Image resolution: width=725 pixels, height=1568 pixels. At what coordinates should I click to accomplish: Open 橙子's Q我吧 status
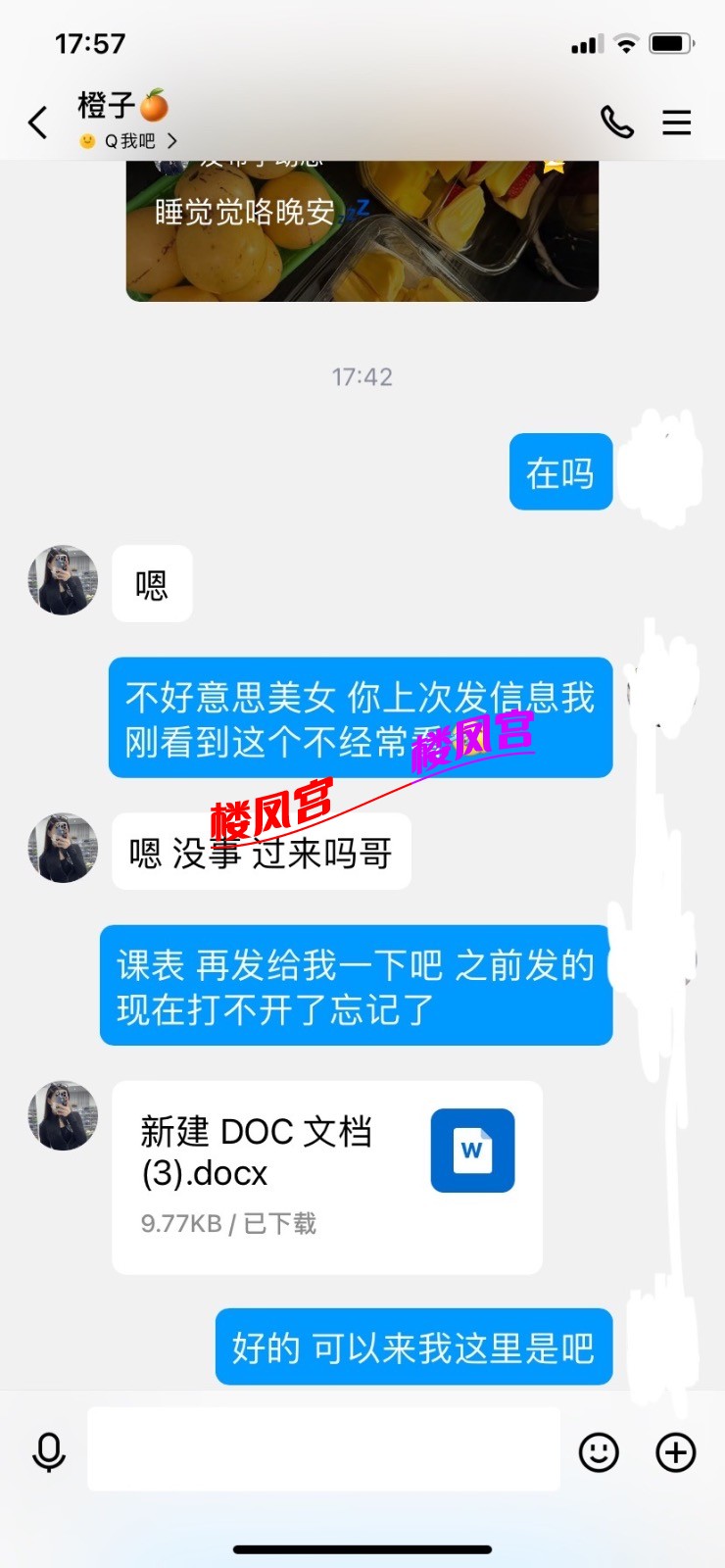[129, 141]
